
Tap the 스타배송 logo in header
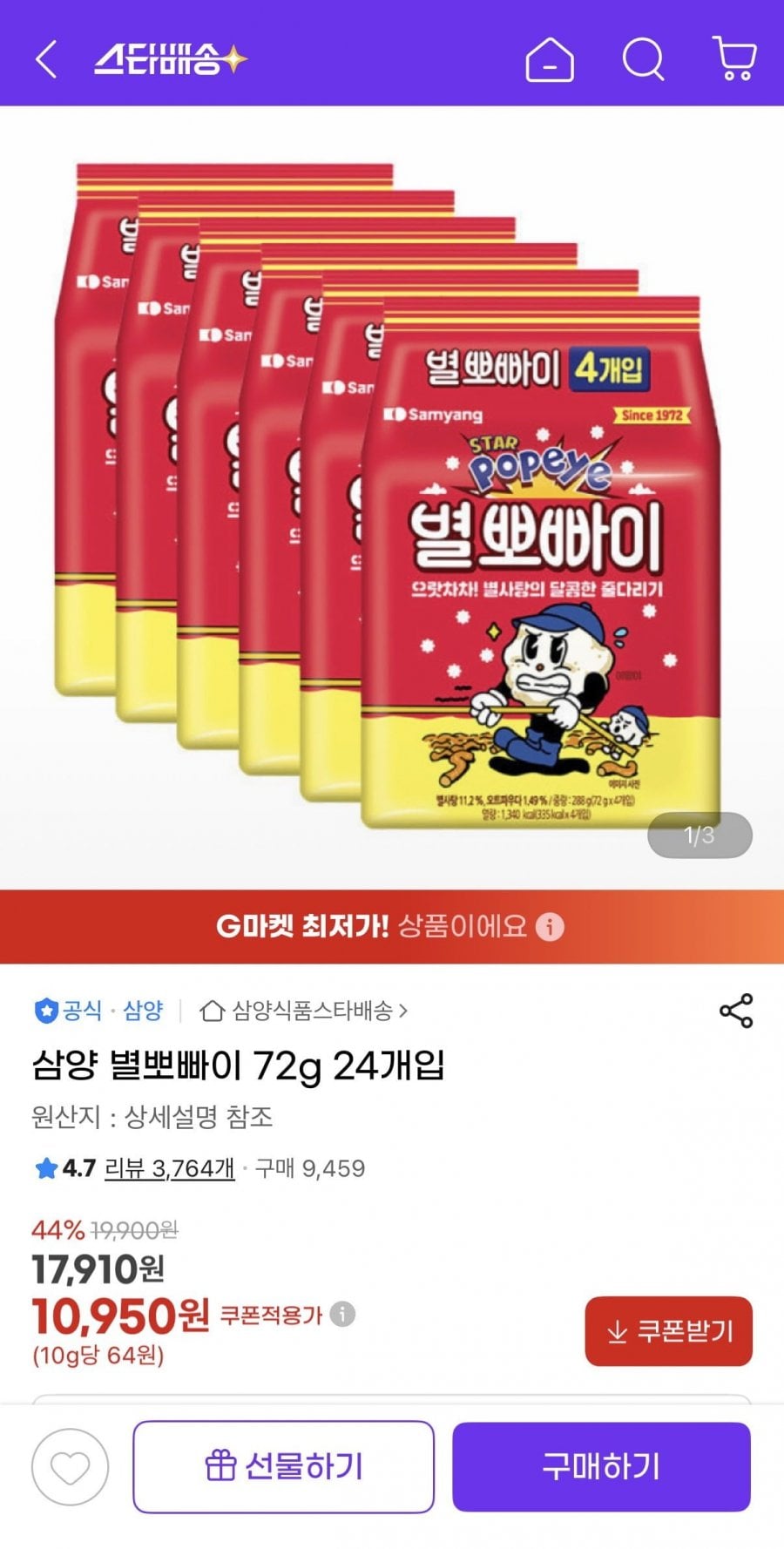point(171,60)
